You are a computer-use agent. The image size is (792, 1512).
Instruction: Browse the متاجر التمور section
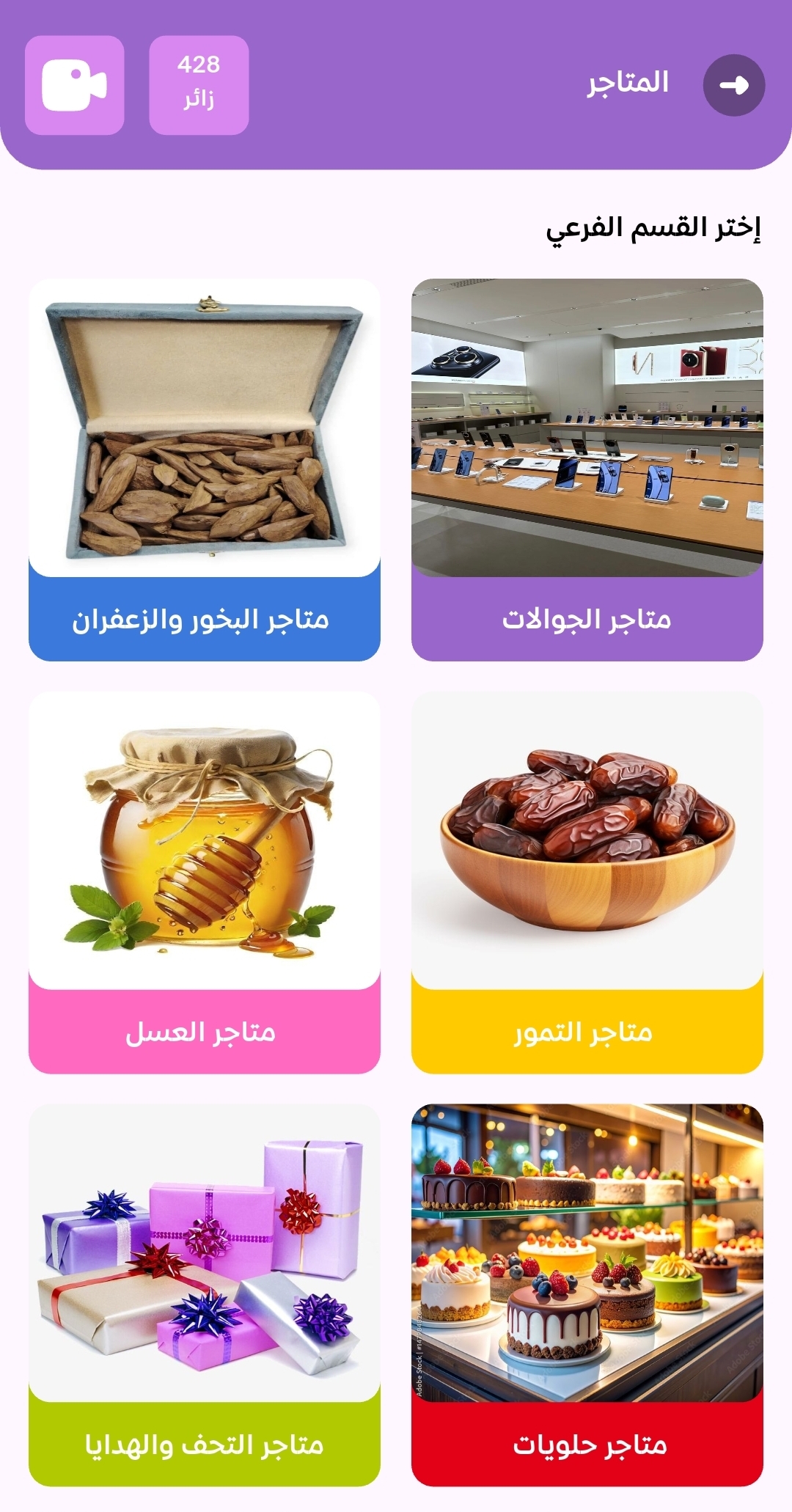[587, 882]
